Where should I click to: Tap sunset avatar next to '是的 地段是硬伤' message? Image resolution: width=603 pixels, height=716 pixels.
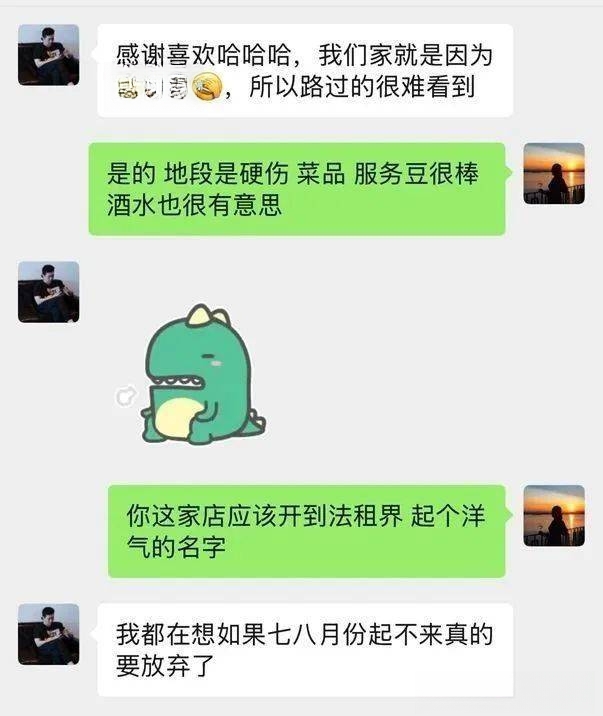coord(554,173)
